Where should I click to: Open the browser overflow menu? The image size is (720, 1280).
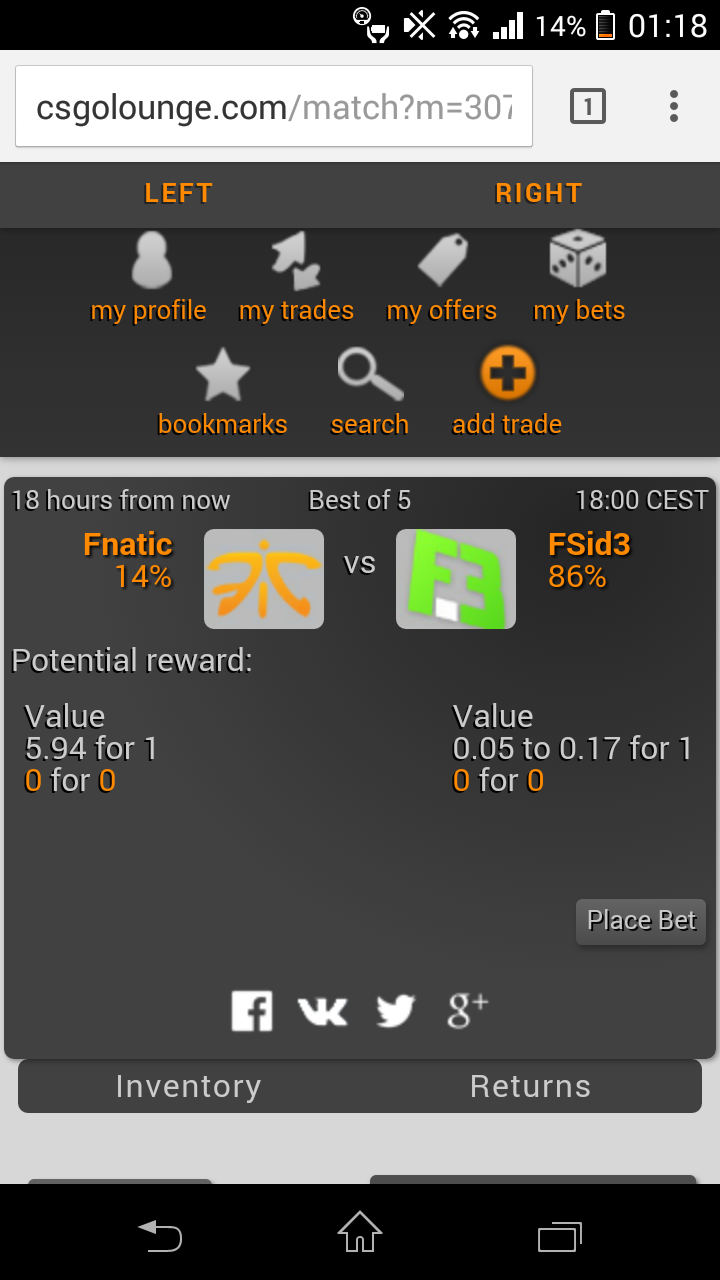point(674,106)
